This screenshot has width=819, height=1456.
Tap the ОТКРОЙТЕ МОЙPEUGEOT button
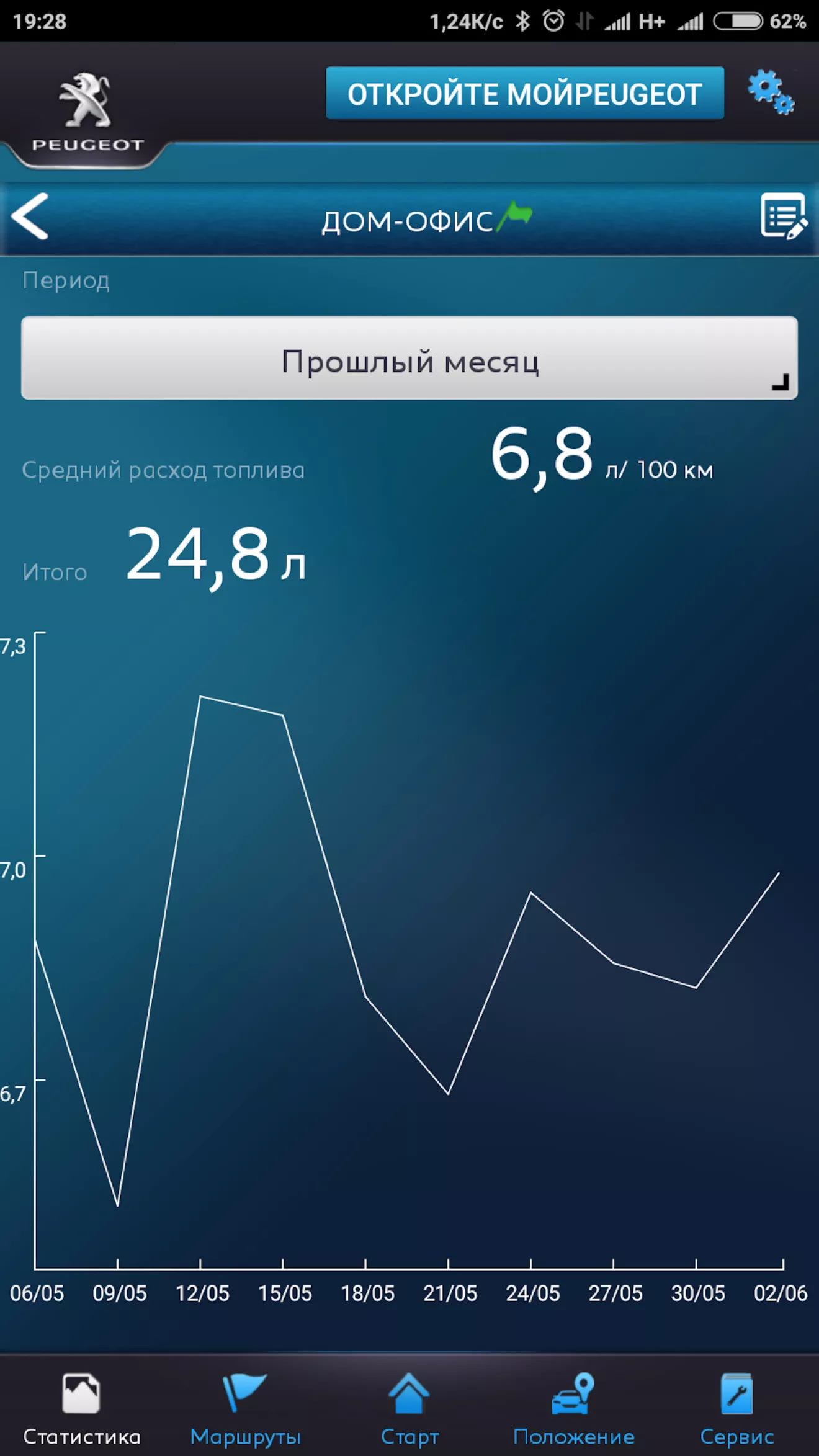tap(525, 93)
